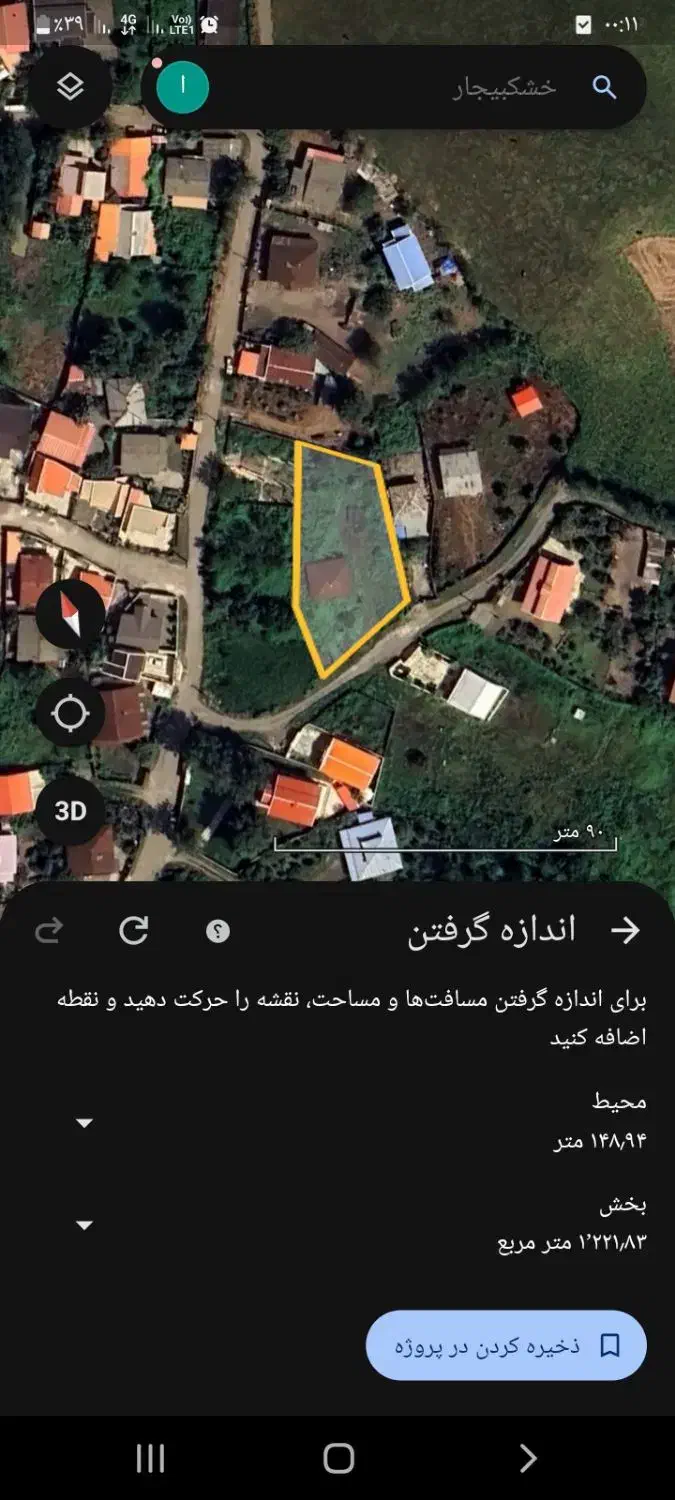Viewport: 675px width, 1500px height.
Task: Reset map orientation with the compass
Action: pos(70,613)
